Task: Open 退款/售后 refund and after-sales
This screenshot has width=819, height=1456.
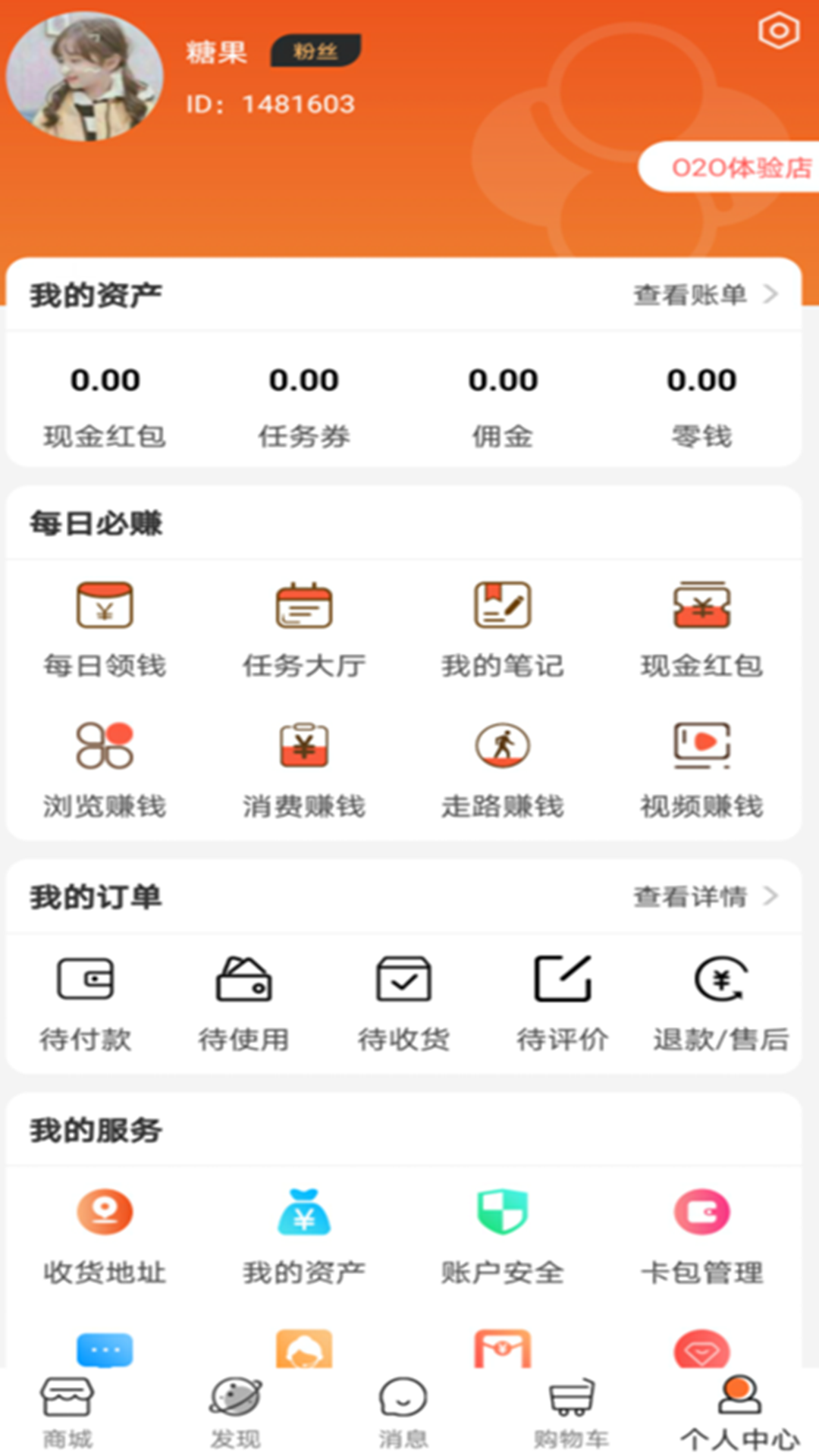Action: click(720, 1003)
